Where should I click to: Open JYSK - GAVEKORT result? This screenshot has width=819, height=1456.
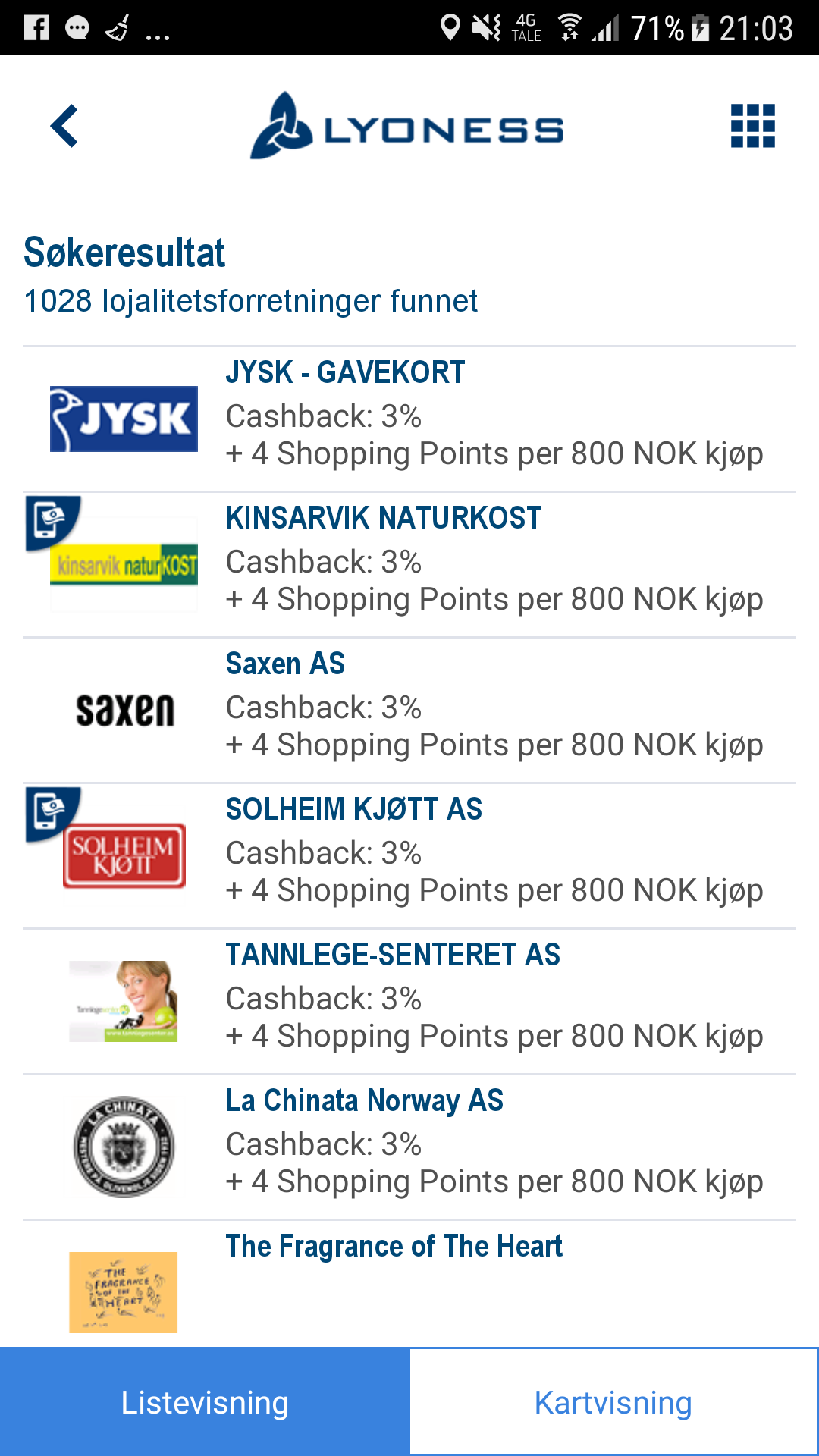[x=409, y=419]
